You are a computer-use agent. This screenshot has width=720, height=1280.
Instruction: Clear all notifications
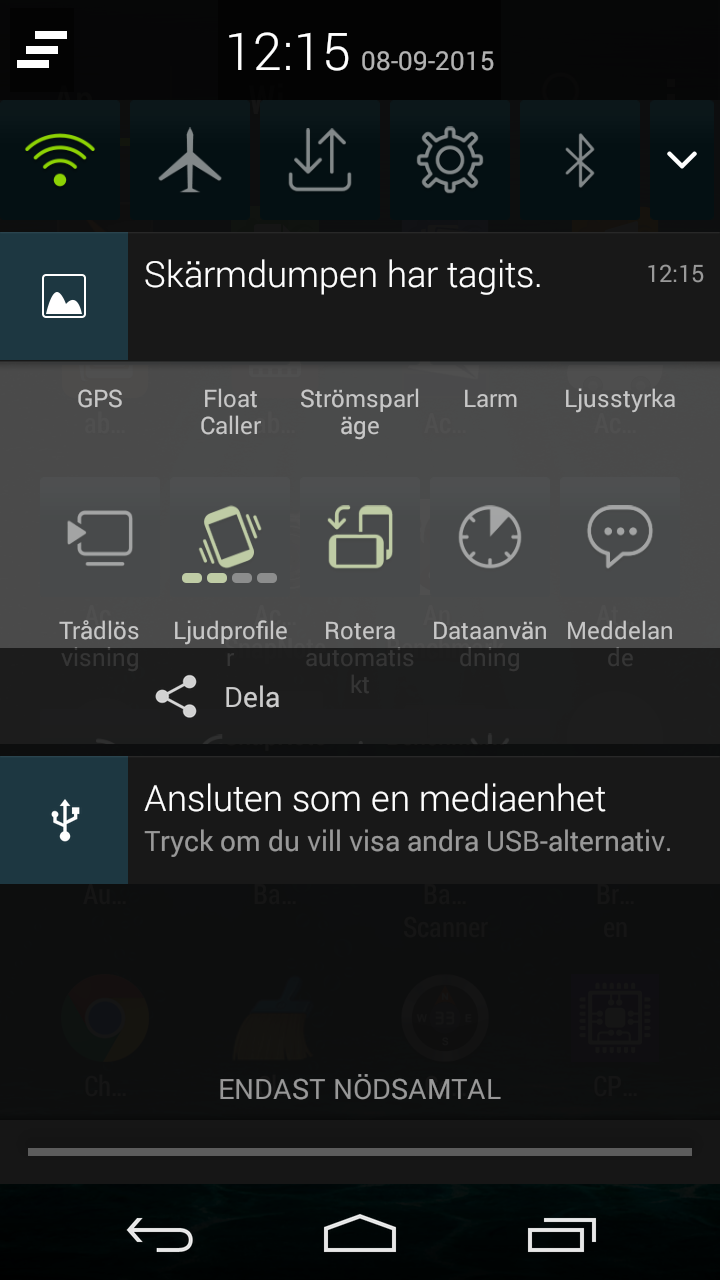pyautogui.click(x=42, y=49)
